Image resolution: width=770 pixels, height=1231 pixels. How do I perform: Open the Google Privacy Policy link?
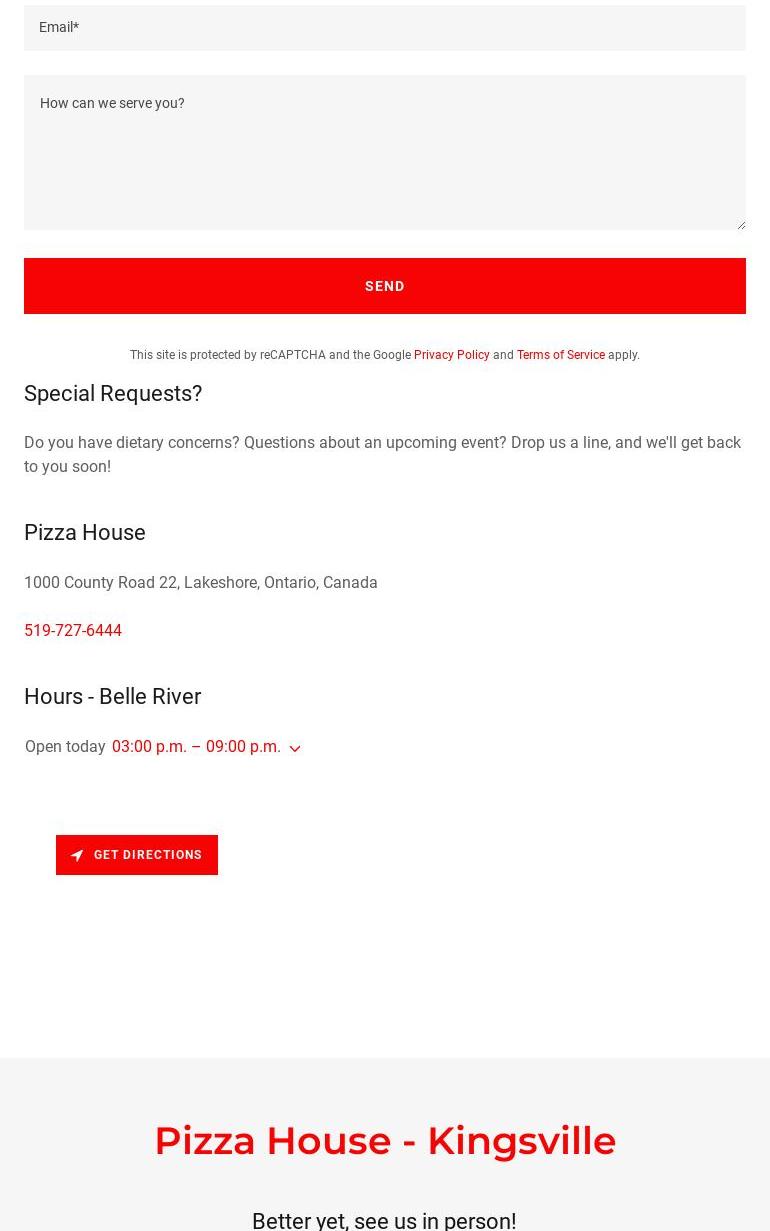(451, 355)
